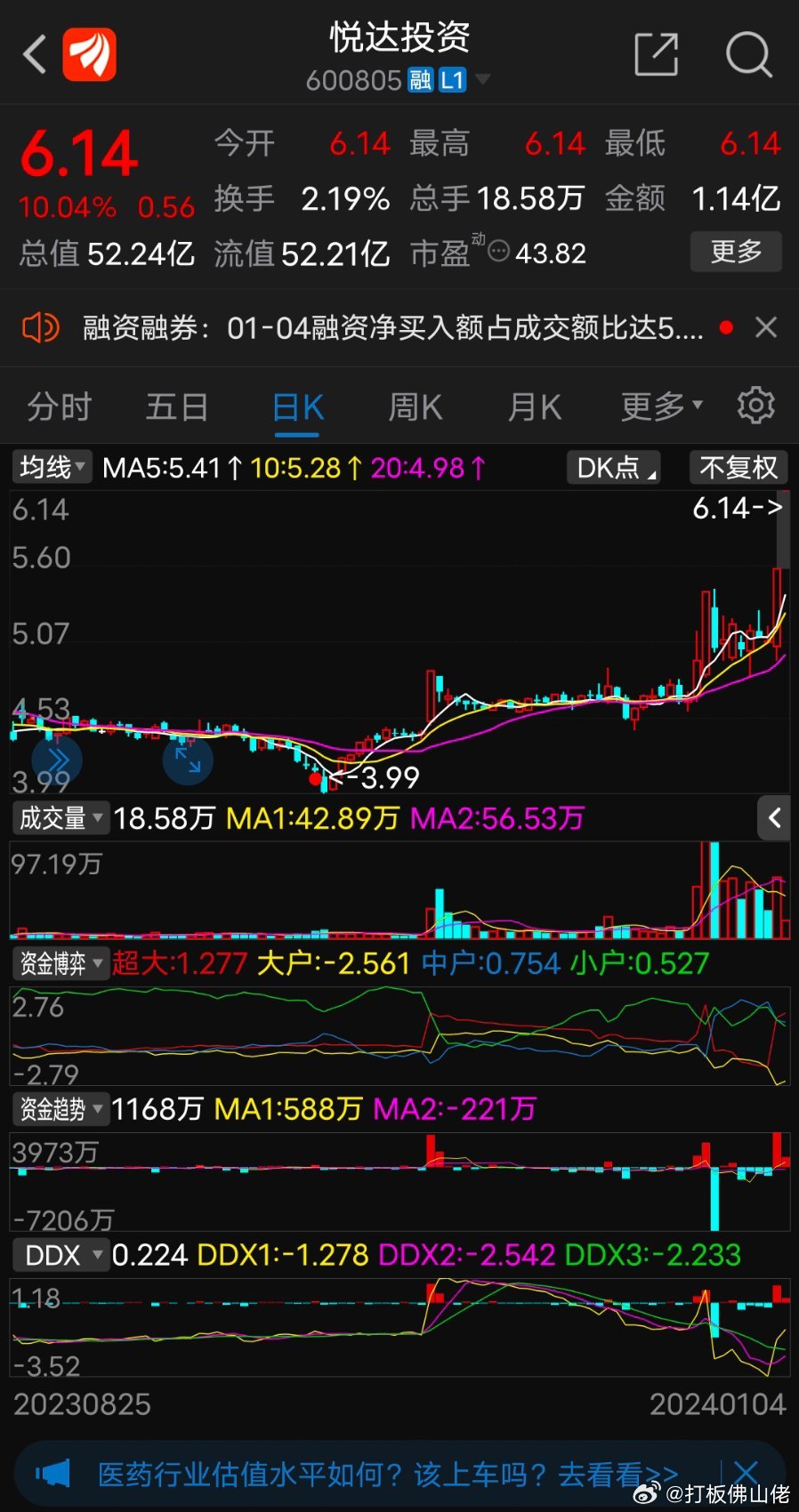The image size is (799, 1512).
Task: Select the 周K weekly chart tab
Action: pos(414,406)
